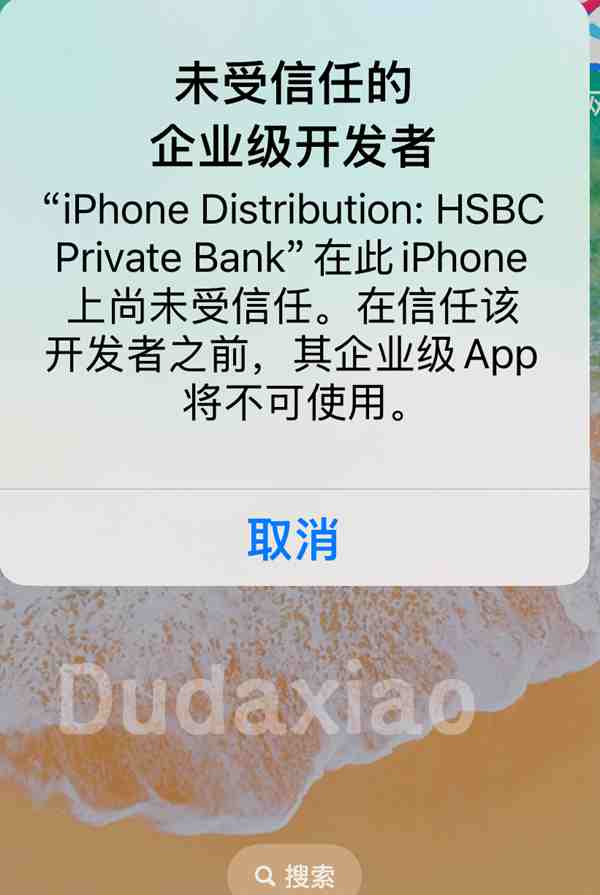Dismiss the alert with 取消

[x=293, y=539]
